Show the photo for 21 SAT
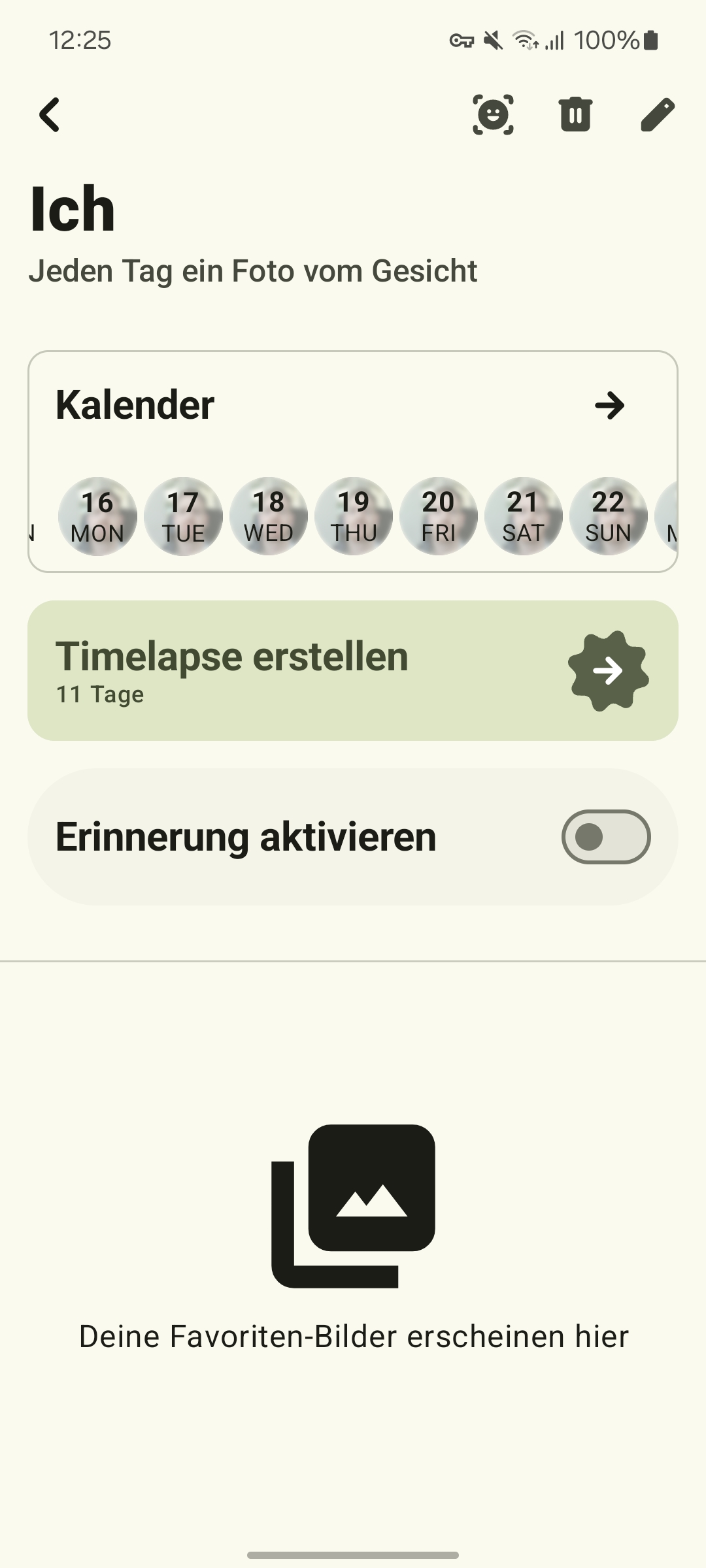 coord(523,517)
